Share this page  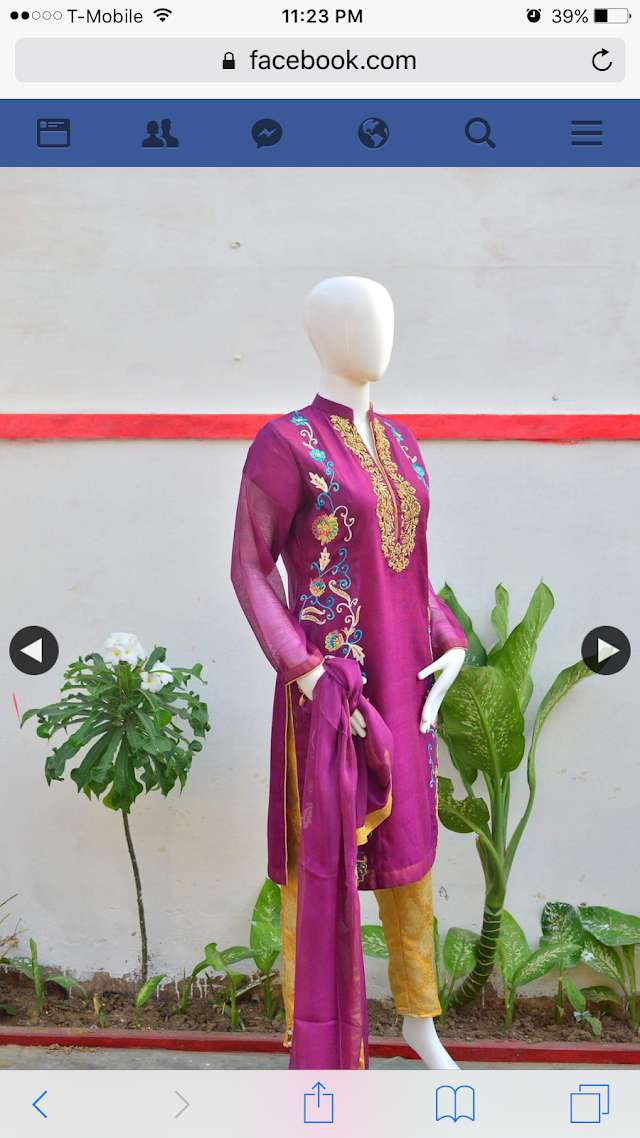point(318,1103)
